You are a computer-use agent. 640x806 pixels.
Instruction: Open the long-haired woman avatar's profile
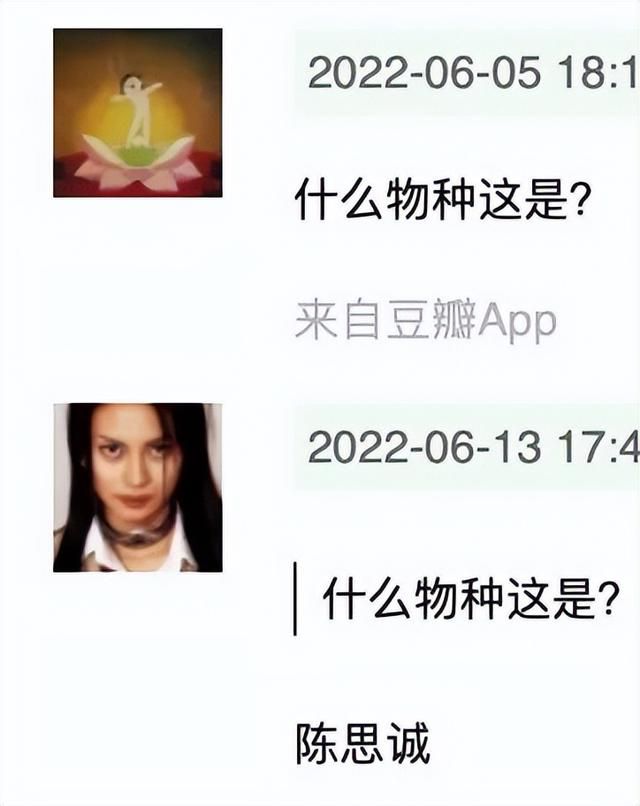137,487
